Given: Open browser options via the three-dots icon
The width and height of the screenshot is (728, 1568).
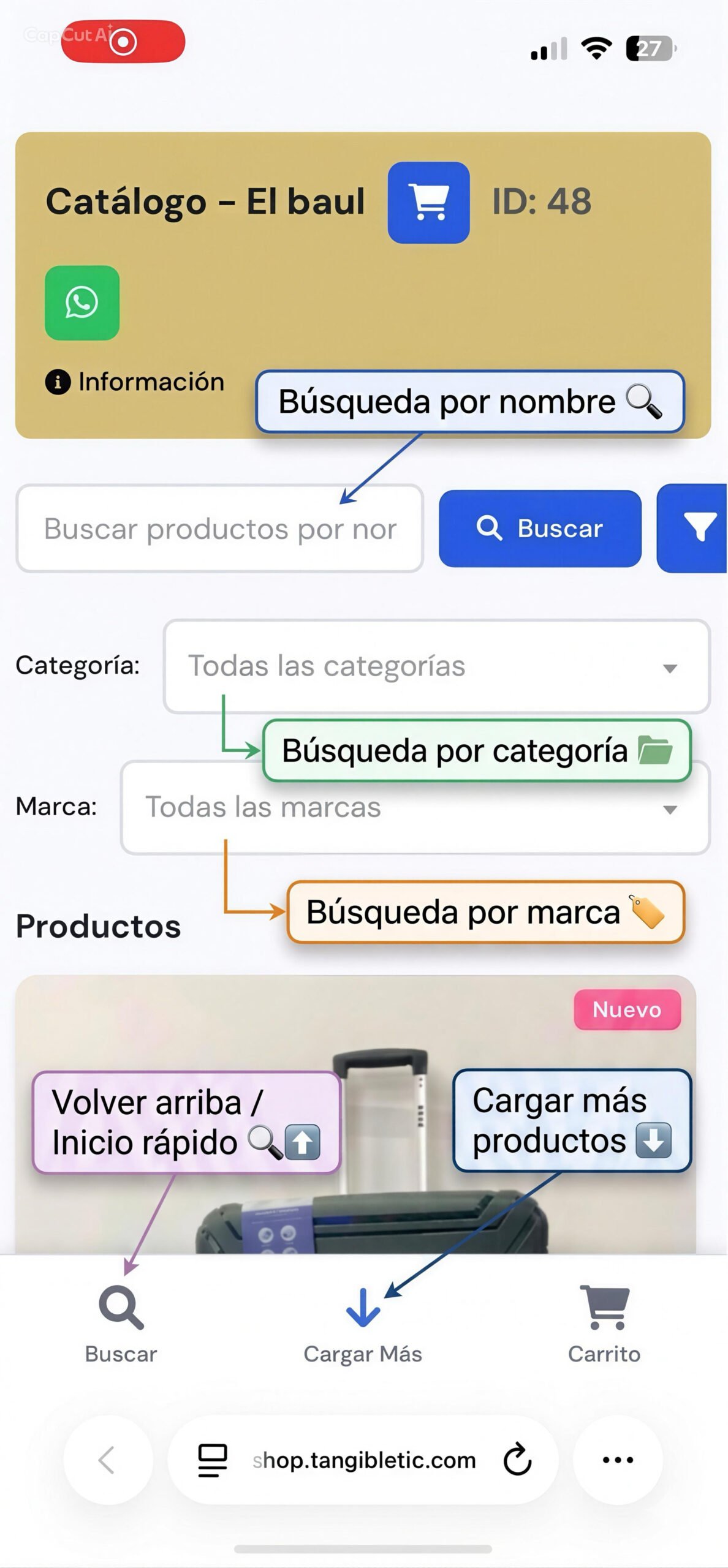Looking at the screenshot, I should (x=618, y=1460).
